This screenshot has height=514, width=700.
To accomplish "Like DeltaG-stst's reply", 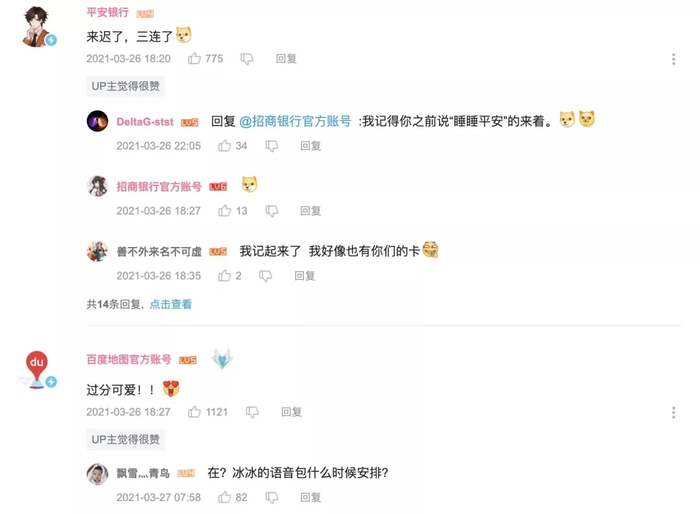I will [225, 146].
